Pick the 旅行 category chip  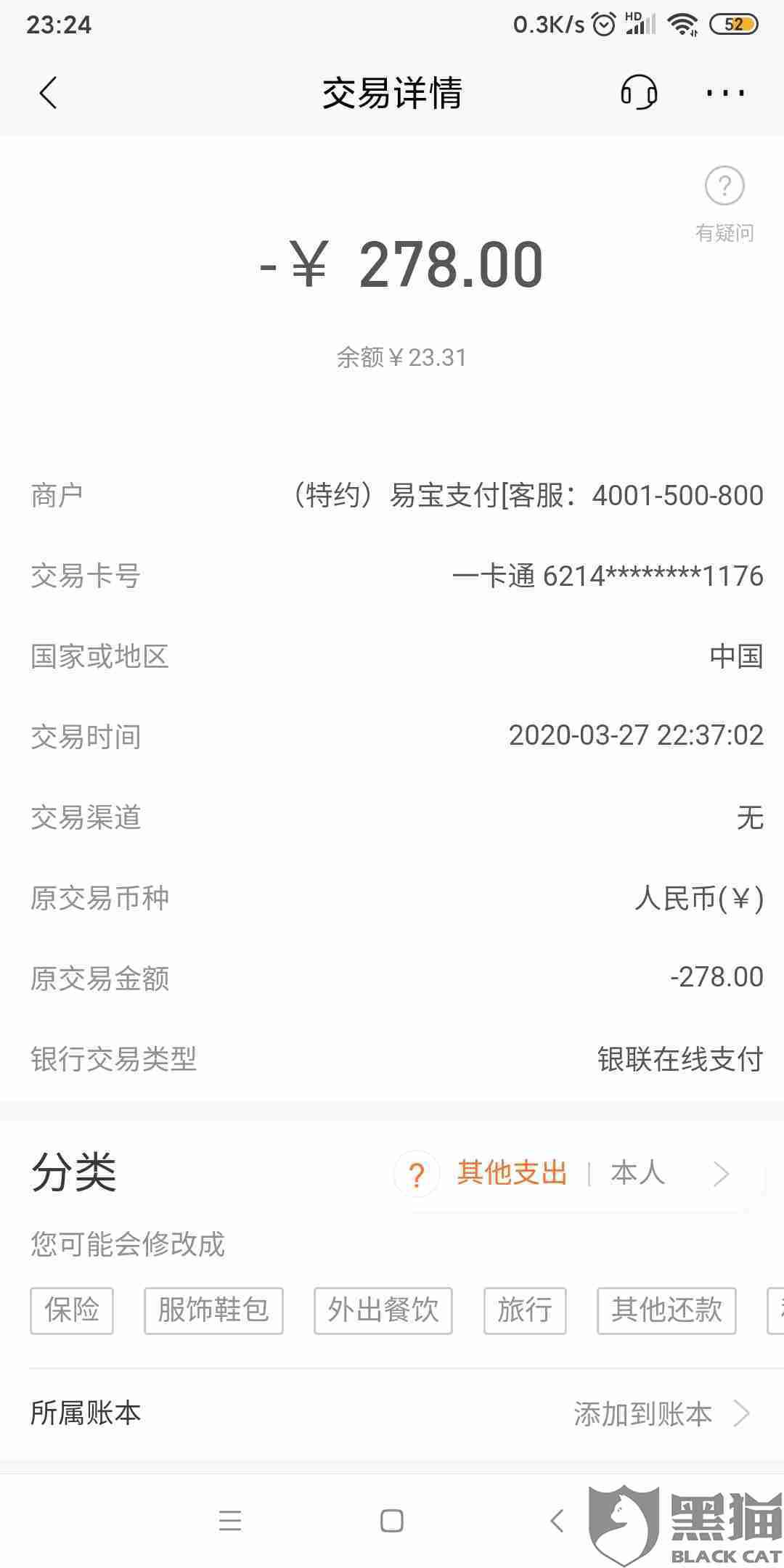point(525,1310)
